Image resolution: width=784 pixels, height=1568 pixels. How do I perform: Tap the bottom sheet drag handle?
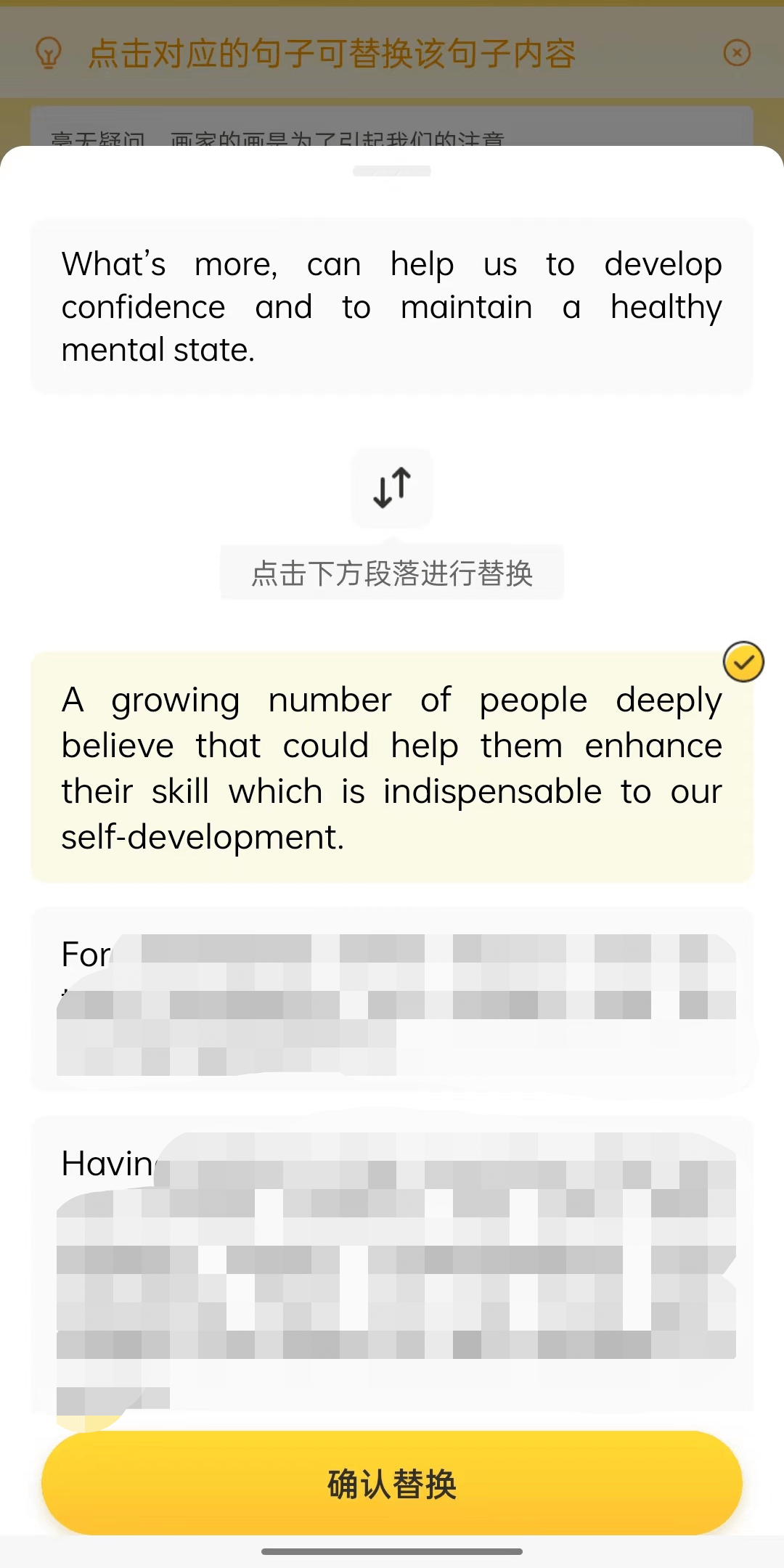(392, 171)
